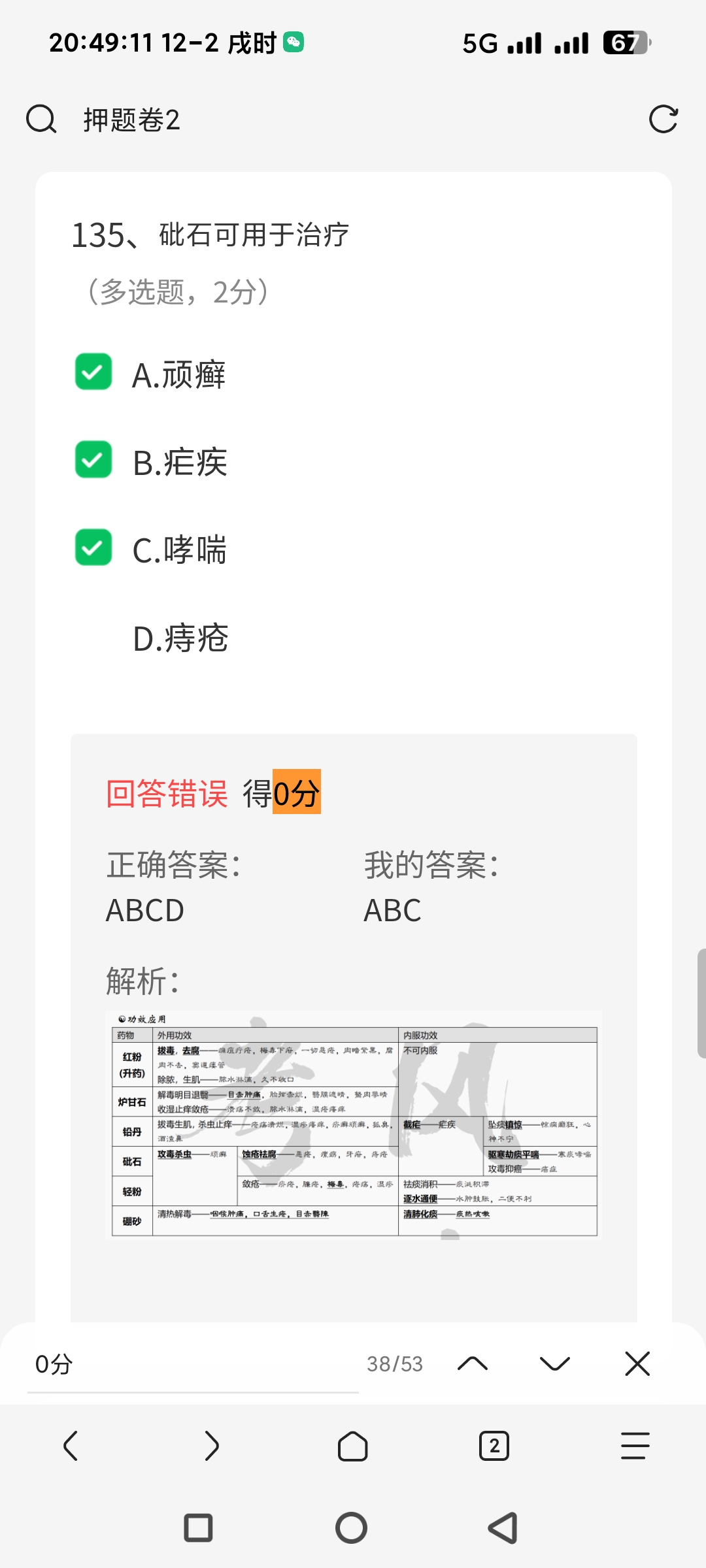706x1568 pixels.
Task: Go back to the previous browser page
Action: (x=71, y=1446)
